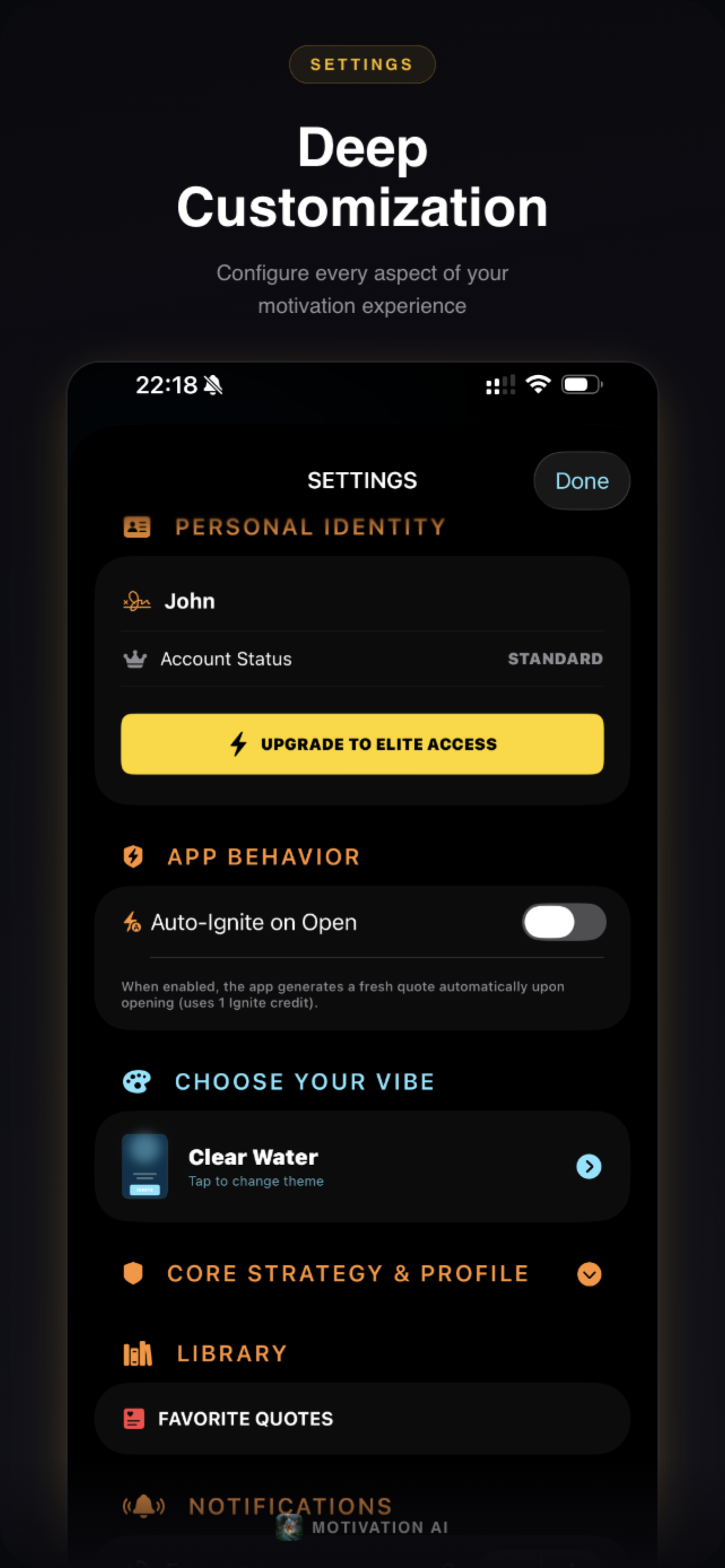Click the name field showing John
Viewport: 725px width, 1568px height.
click(x=190, y=601)
